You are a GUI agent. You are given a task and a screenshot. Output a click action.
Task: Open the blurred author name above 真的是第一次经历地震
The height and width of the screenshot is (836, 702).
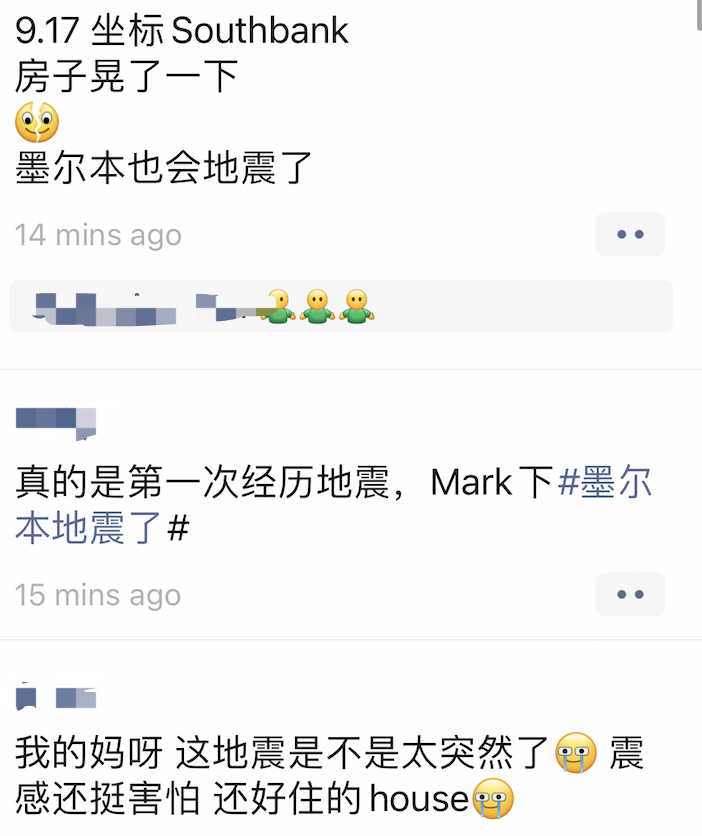(x=56, y=421)
